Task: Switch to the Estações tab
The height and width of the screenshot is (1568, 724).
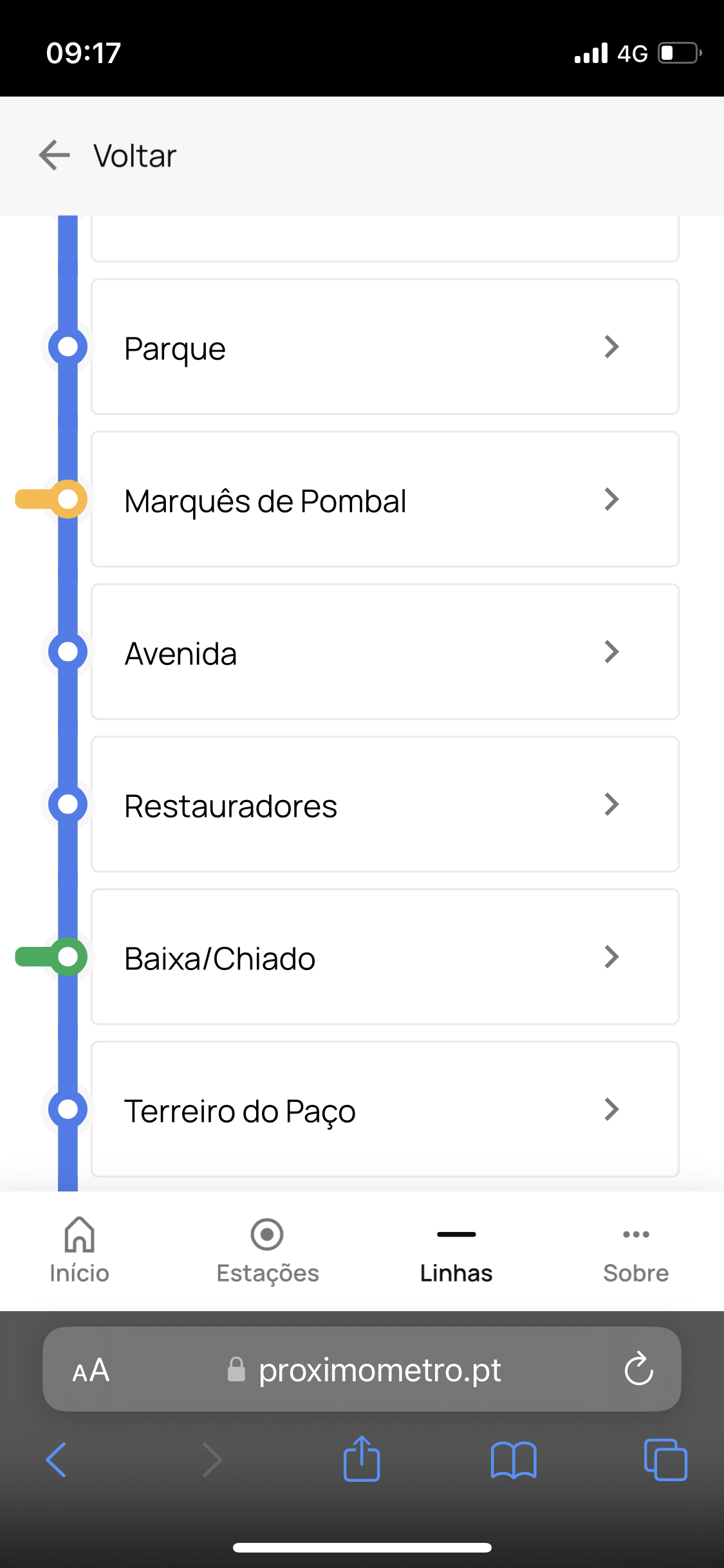Action: coord(268,1250)
